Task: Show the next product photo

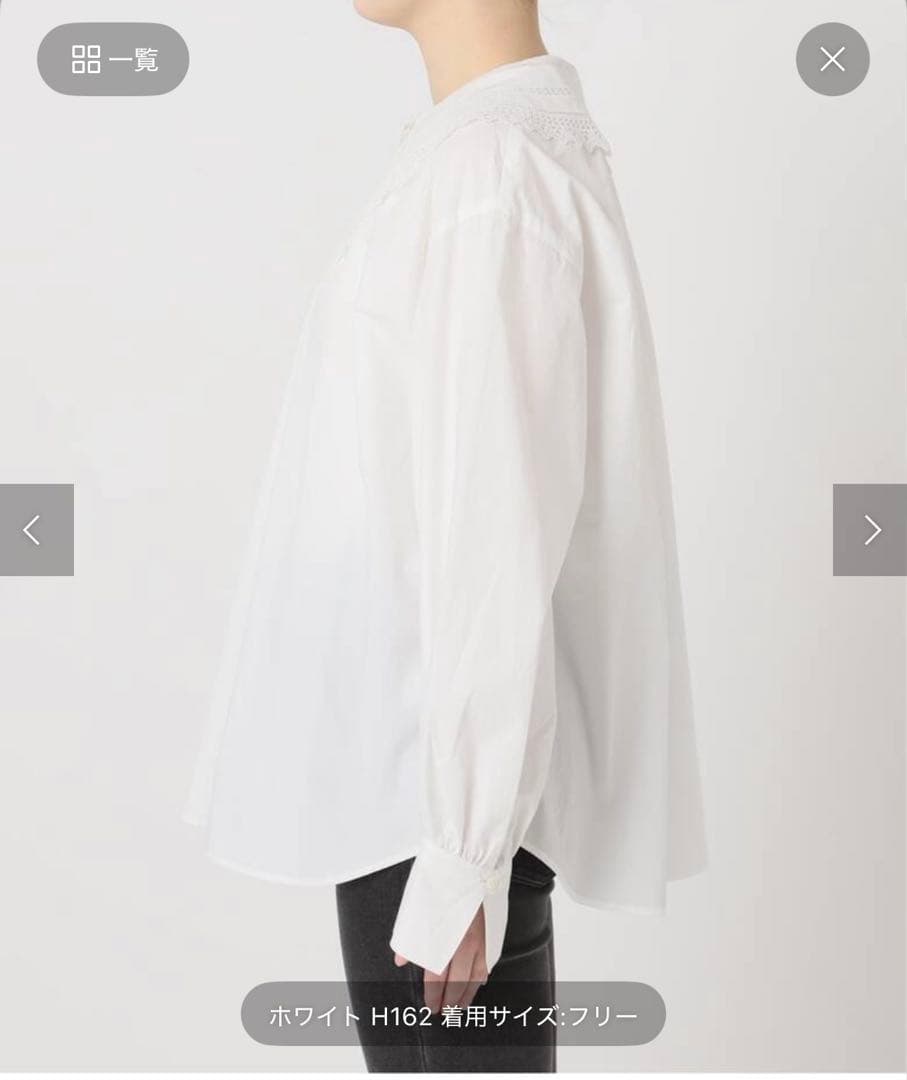Action: [x=870, y=530]
